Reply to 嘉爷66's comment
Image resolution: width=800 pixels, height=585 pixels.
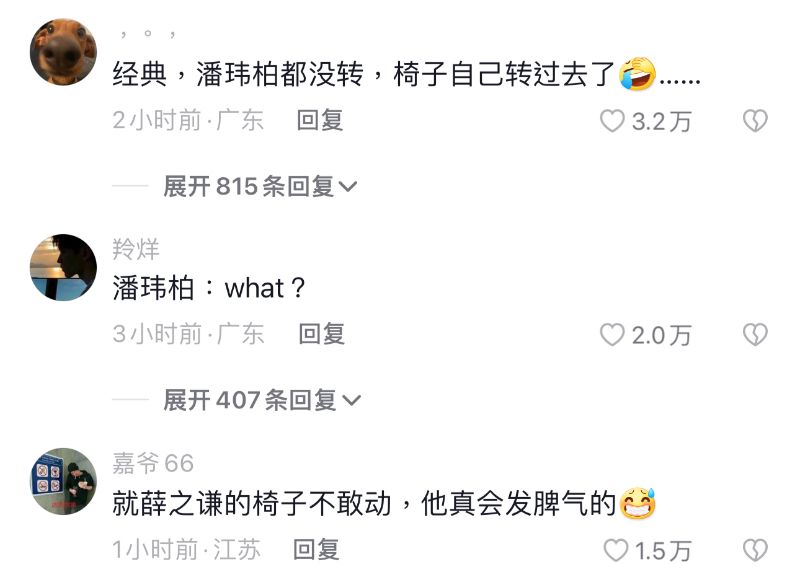pyautogui.click(x=316, y=549)
